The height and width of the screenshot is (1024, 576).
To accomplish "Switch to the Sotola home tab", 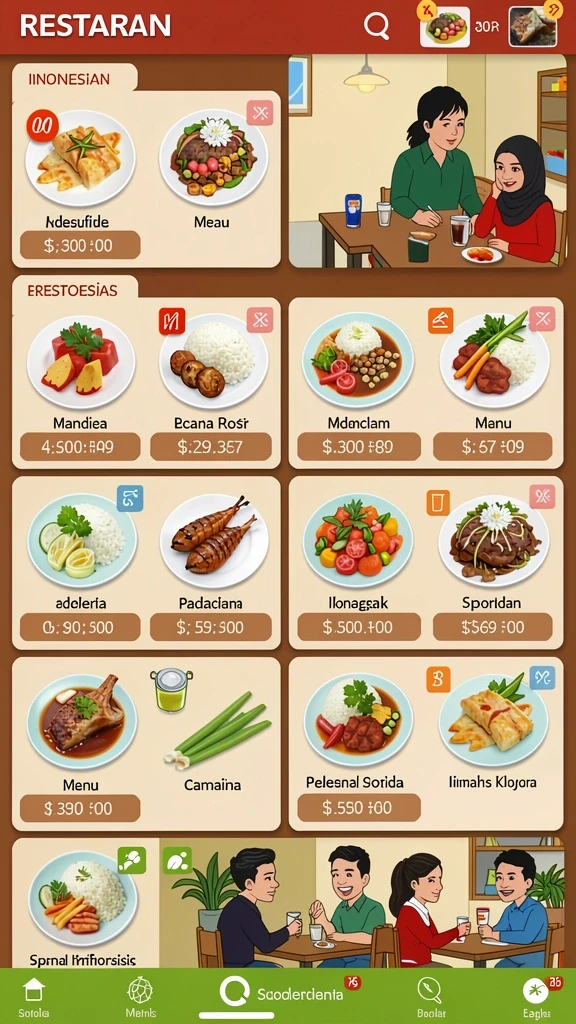I will click(33, 997).
